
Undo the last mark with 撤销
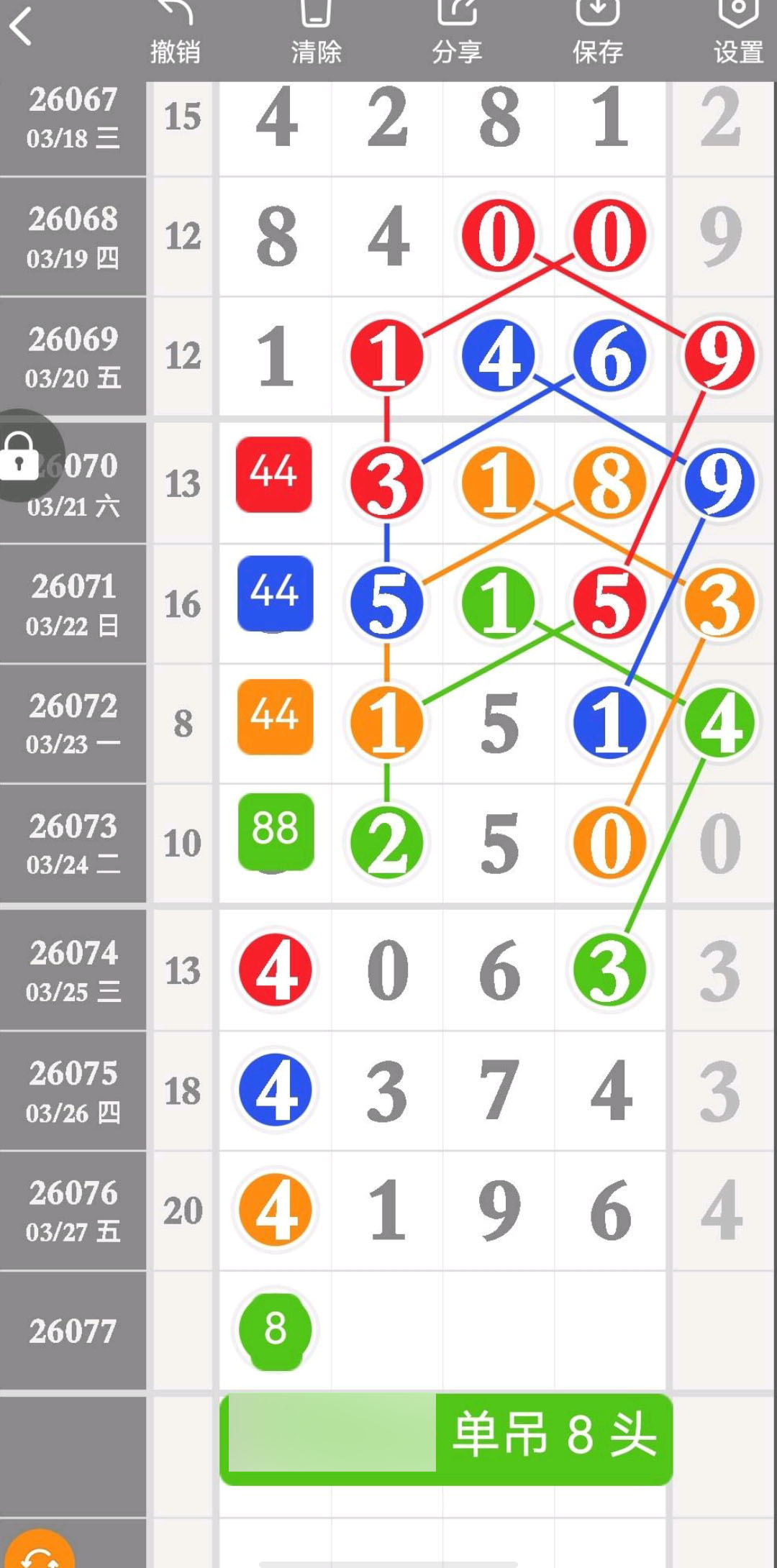pos(175,32)
